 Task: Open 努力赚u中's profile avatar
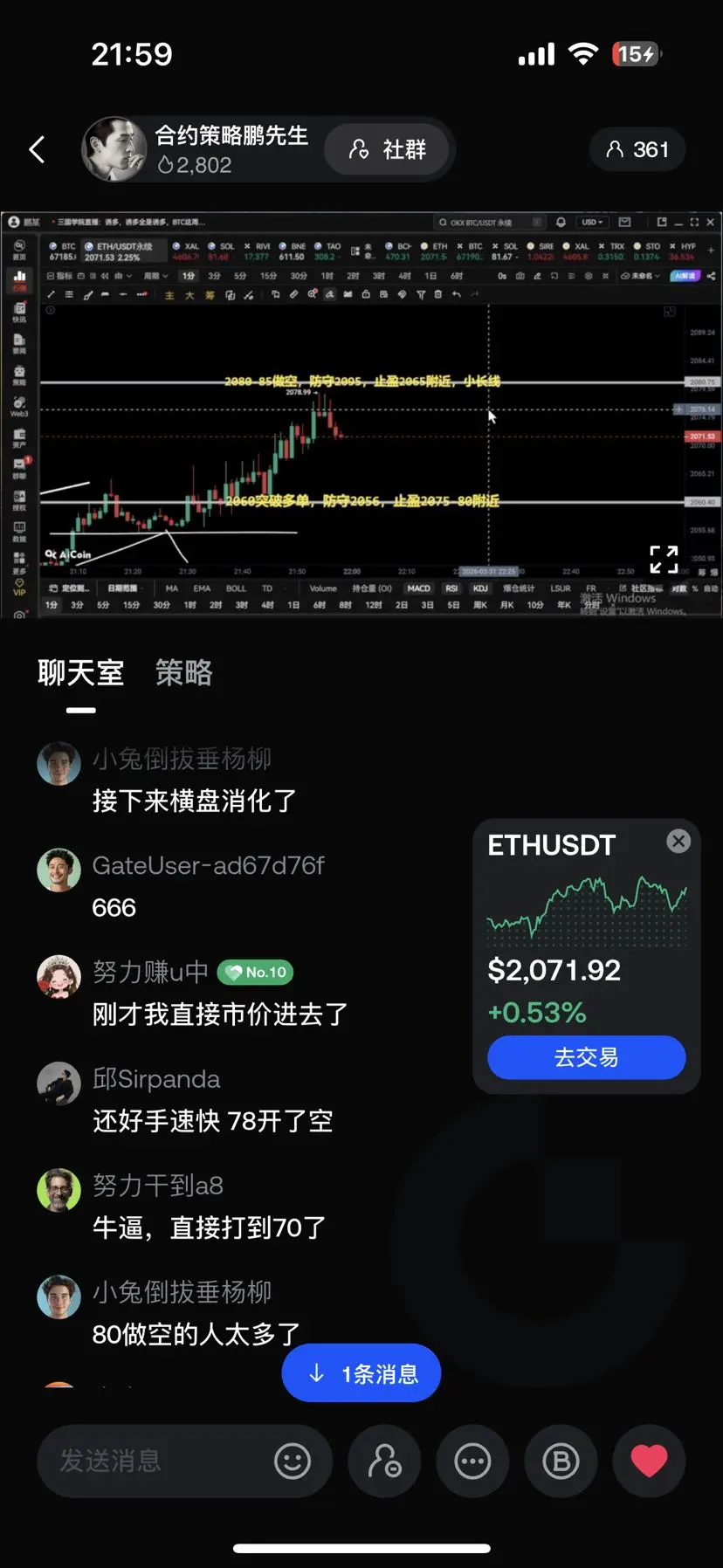[x=59, y=976]
